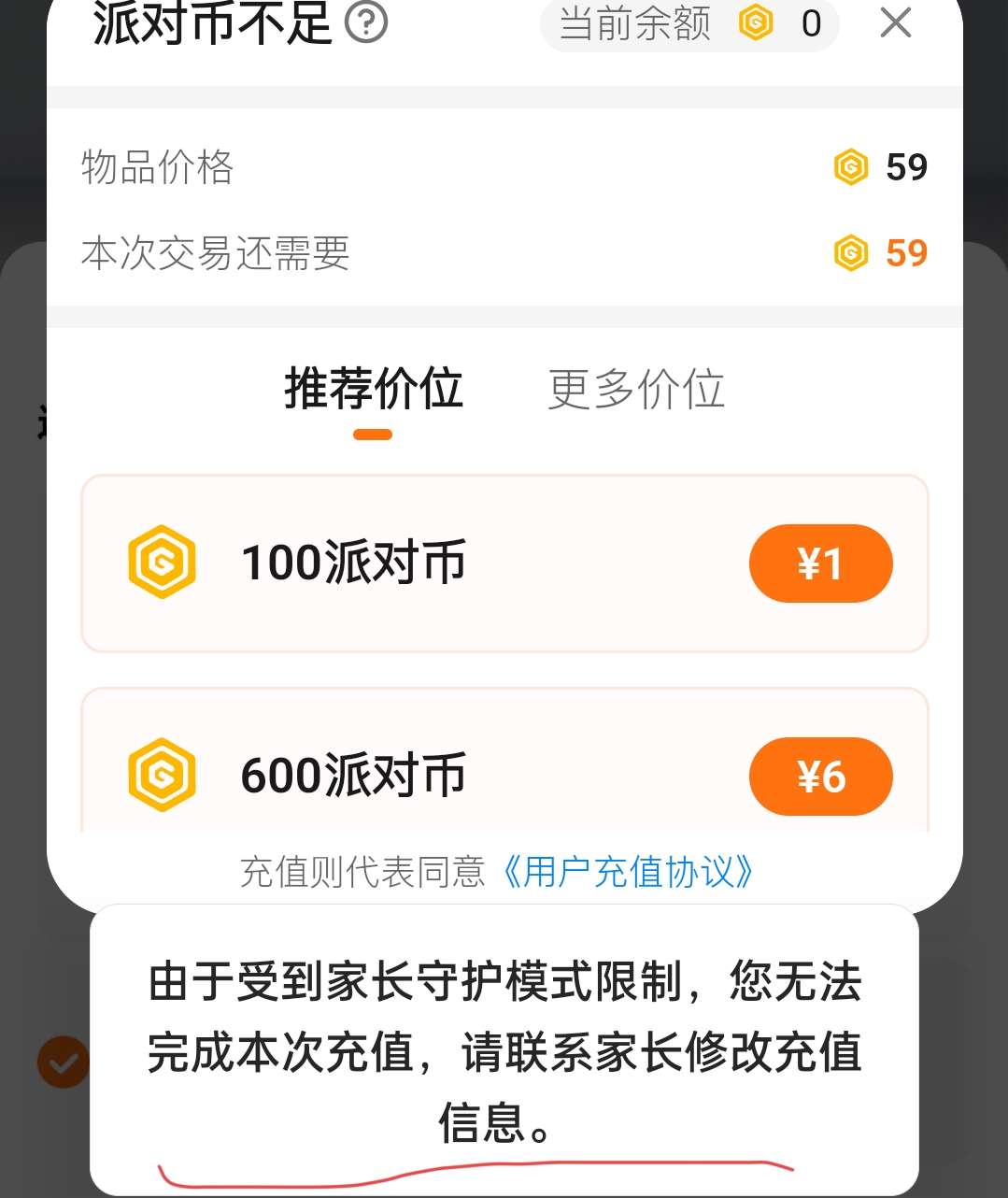Select the 推荐价位 tab
1008x1198 pixels.
[x=374, y=389]
